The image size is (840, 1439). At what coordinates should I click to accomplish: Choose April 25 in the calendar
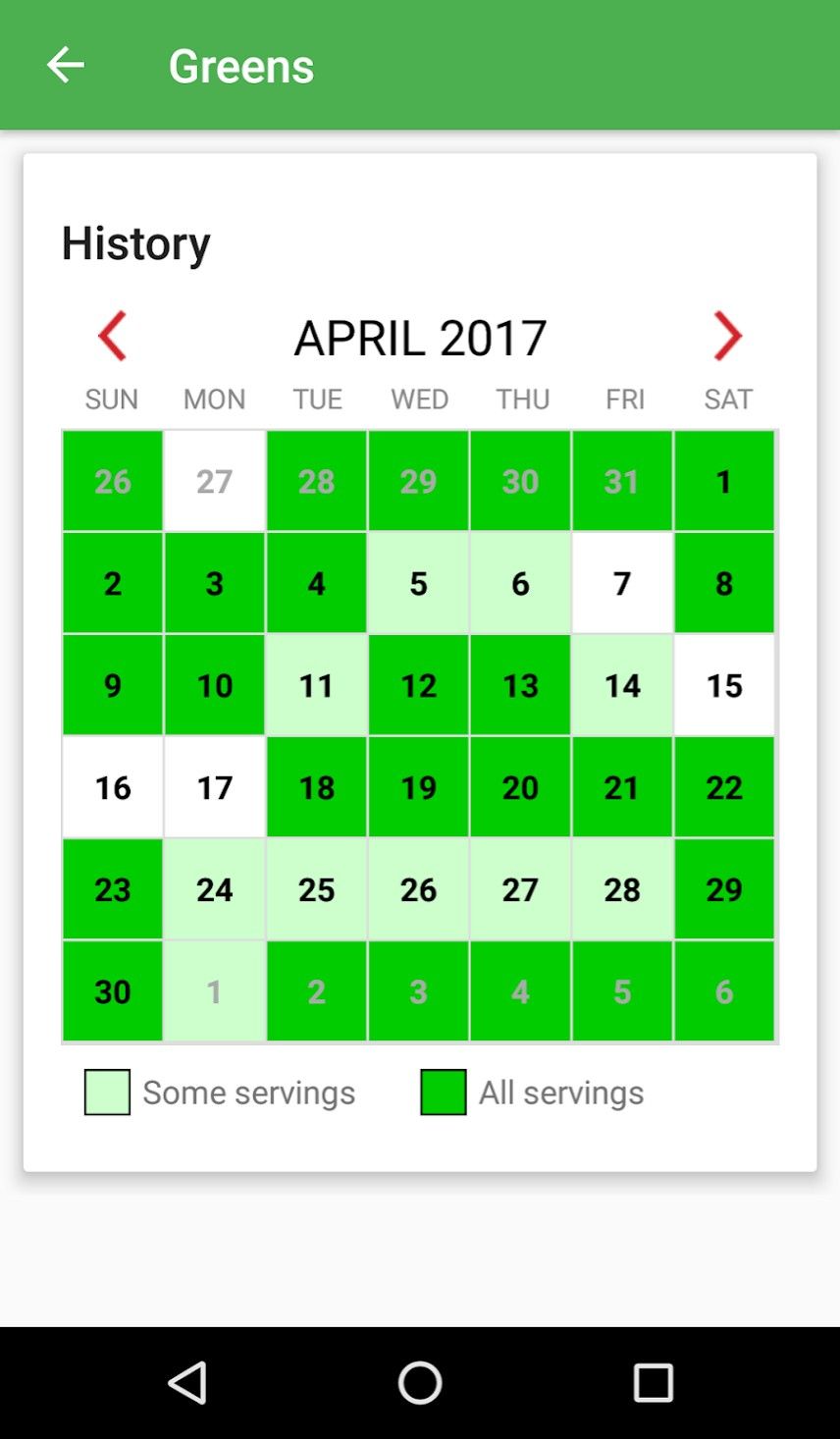(x=317, y=889)
